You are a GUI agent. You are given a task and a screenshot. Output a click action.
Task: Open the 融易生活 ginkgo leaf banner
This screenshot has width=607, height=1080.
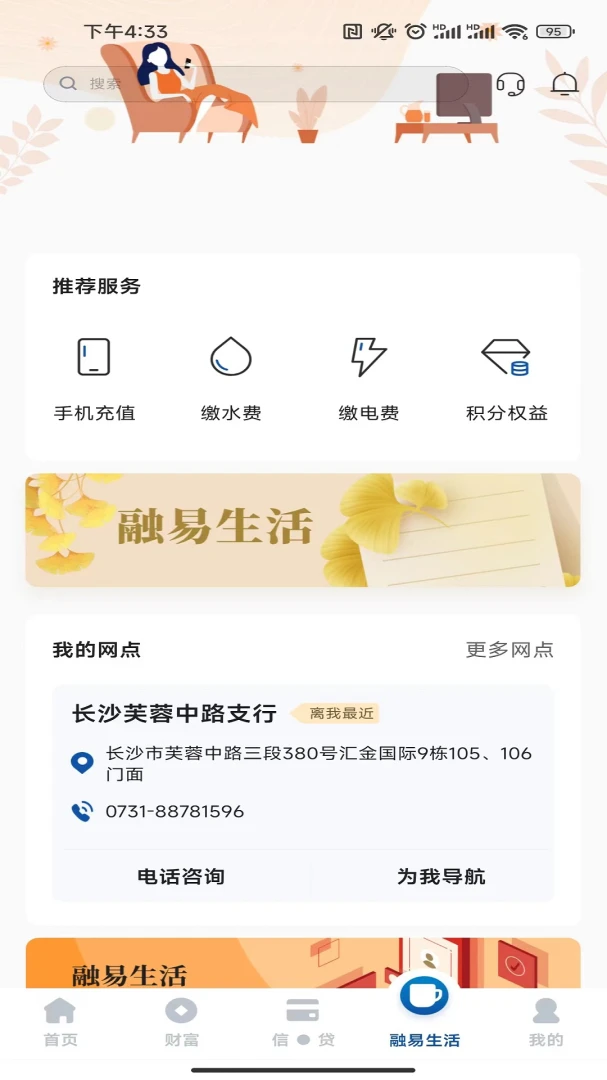[x=303, y=530]
